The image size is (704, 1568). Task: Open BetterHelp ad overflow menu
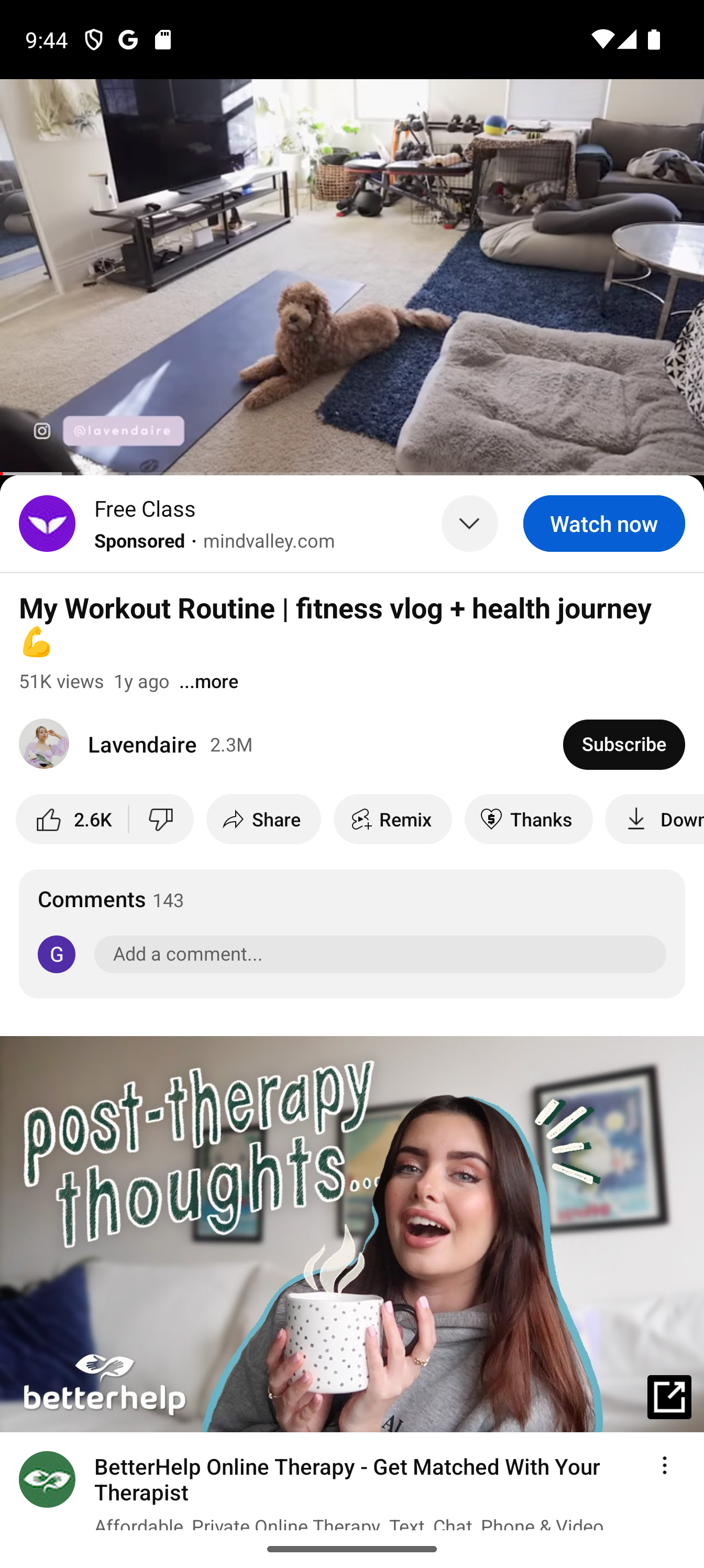coord(664,1465)
